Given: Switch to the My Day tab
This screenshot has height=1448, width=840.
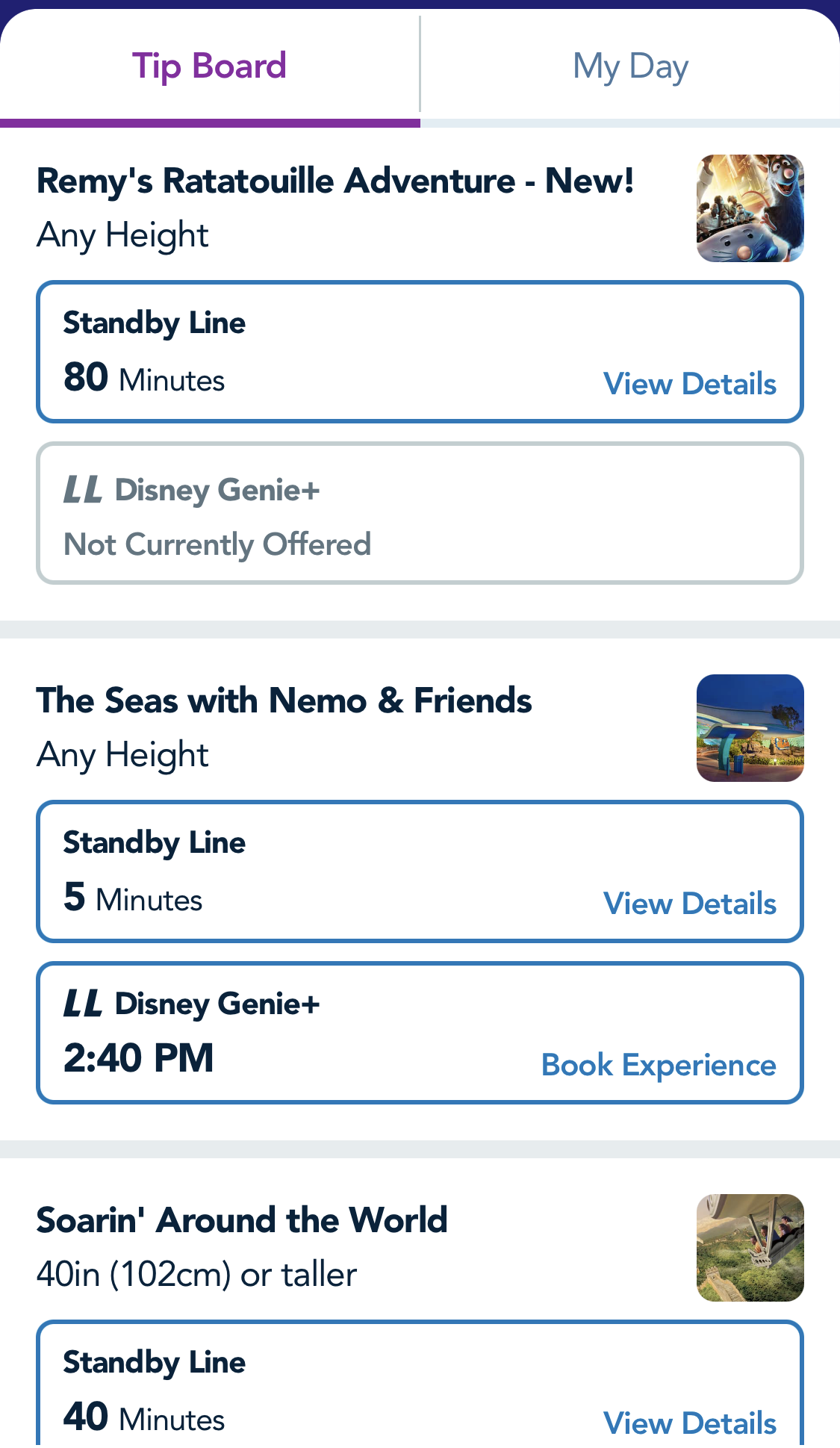Looking at the screenshot, I should [x=630, y=67].
